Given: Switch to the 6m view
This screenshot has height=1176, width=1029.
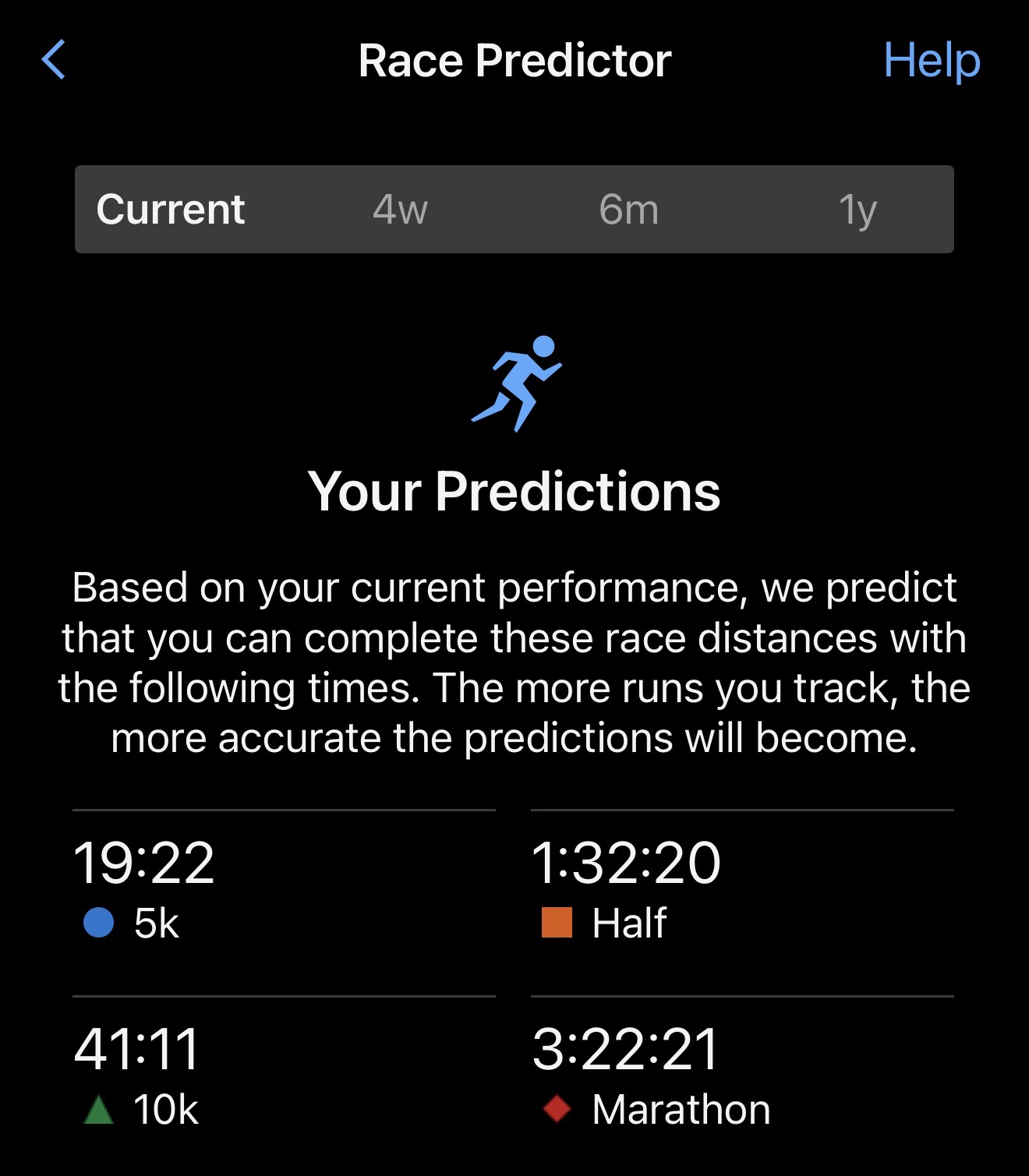Looking at the screenshot, I should [x=628, y=209].
